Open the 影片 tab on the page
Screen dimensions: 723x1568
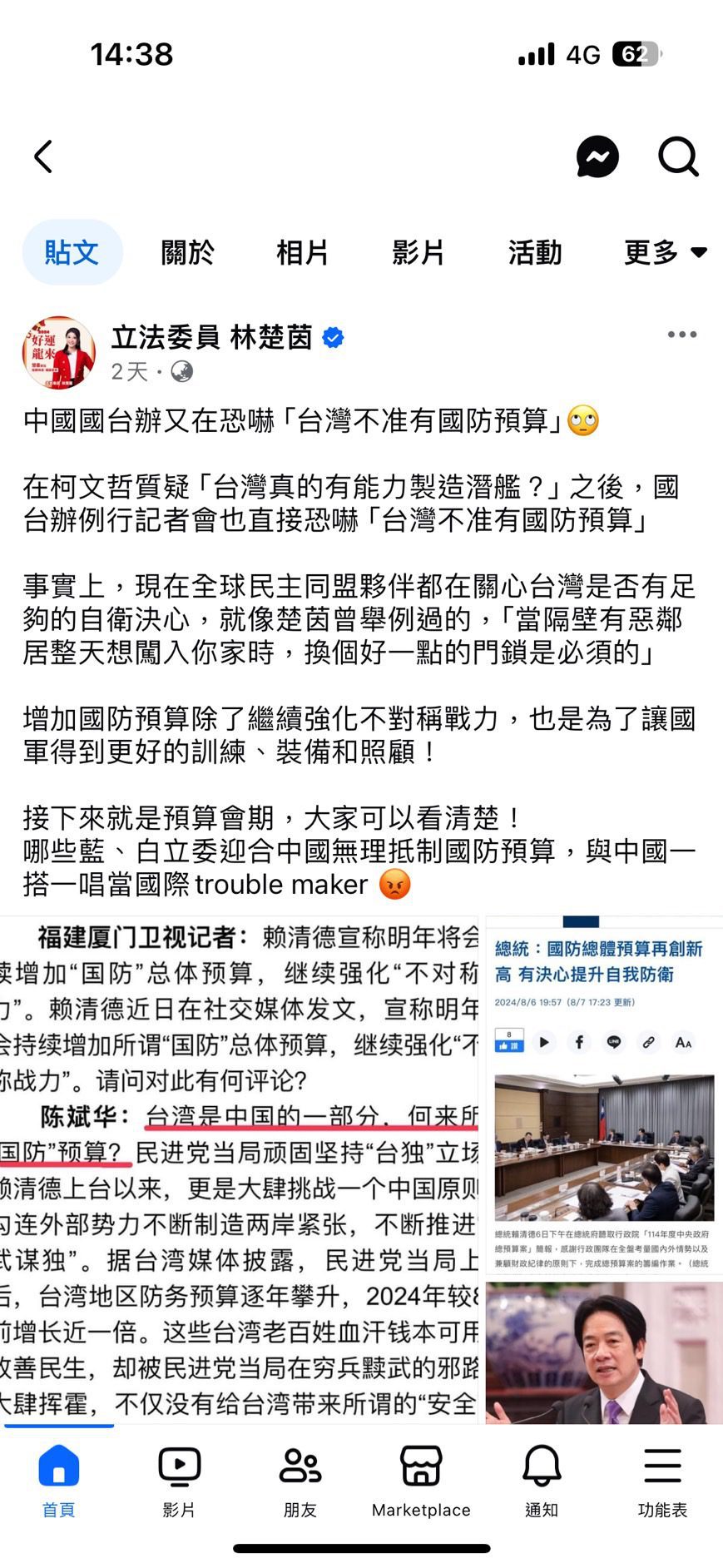point(418,252)
